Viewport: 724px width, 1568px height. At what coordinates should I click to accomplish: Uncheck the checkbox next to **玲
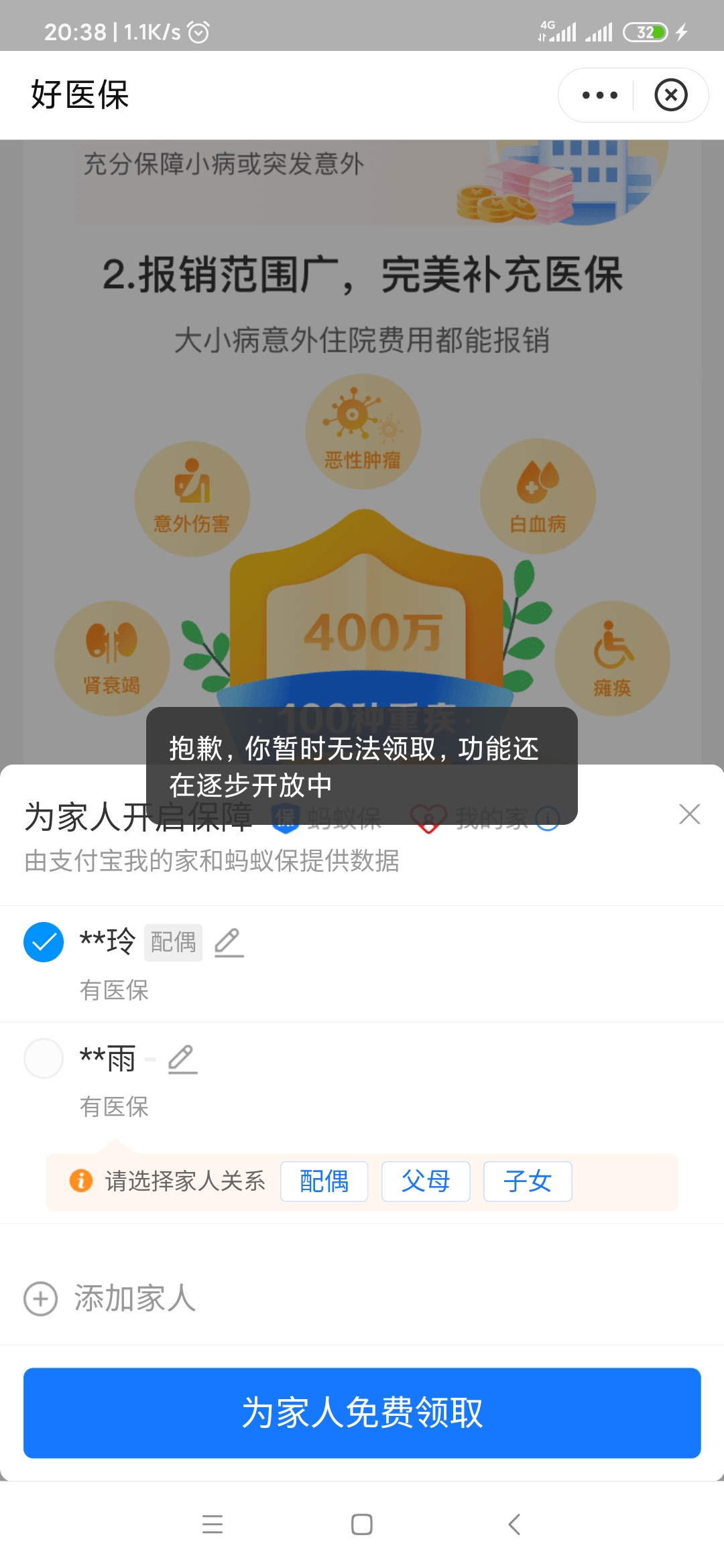(x=44, y=941)
